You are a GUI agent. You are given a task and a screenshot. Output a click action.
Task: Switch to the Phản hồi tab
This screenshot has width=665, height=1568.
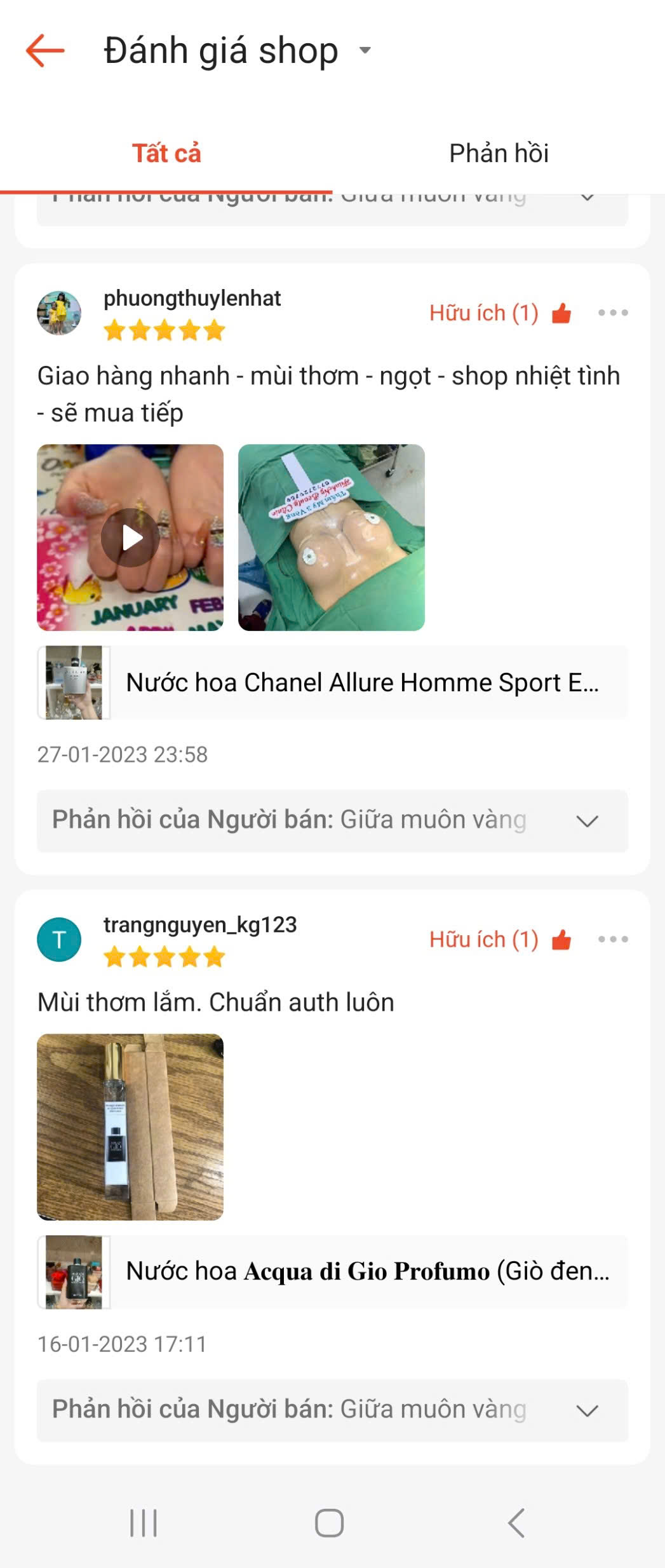[499, 152]
